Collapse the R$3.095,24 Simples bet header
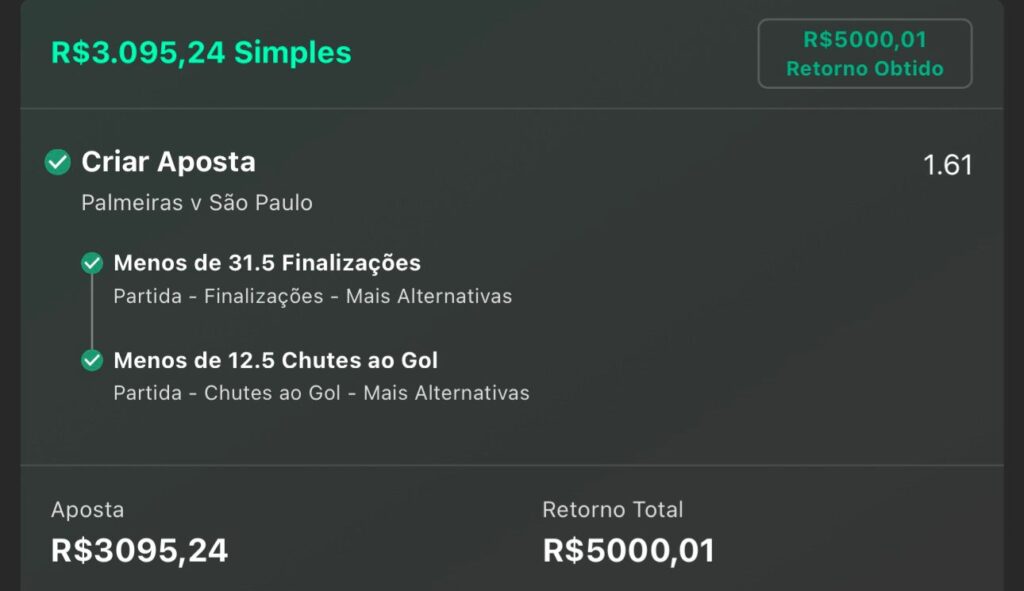Image resolution: width=1024 pixels, height=591 pixels. (201, 53)
